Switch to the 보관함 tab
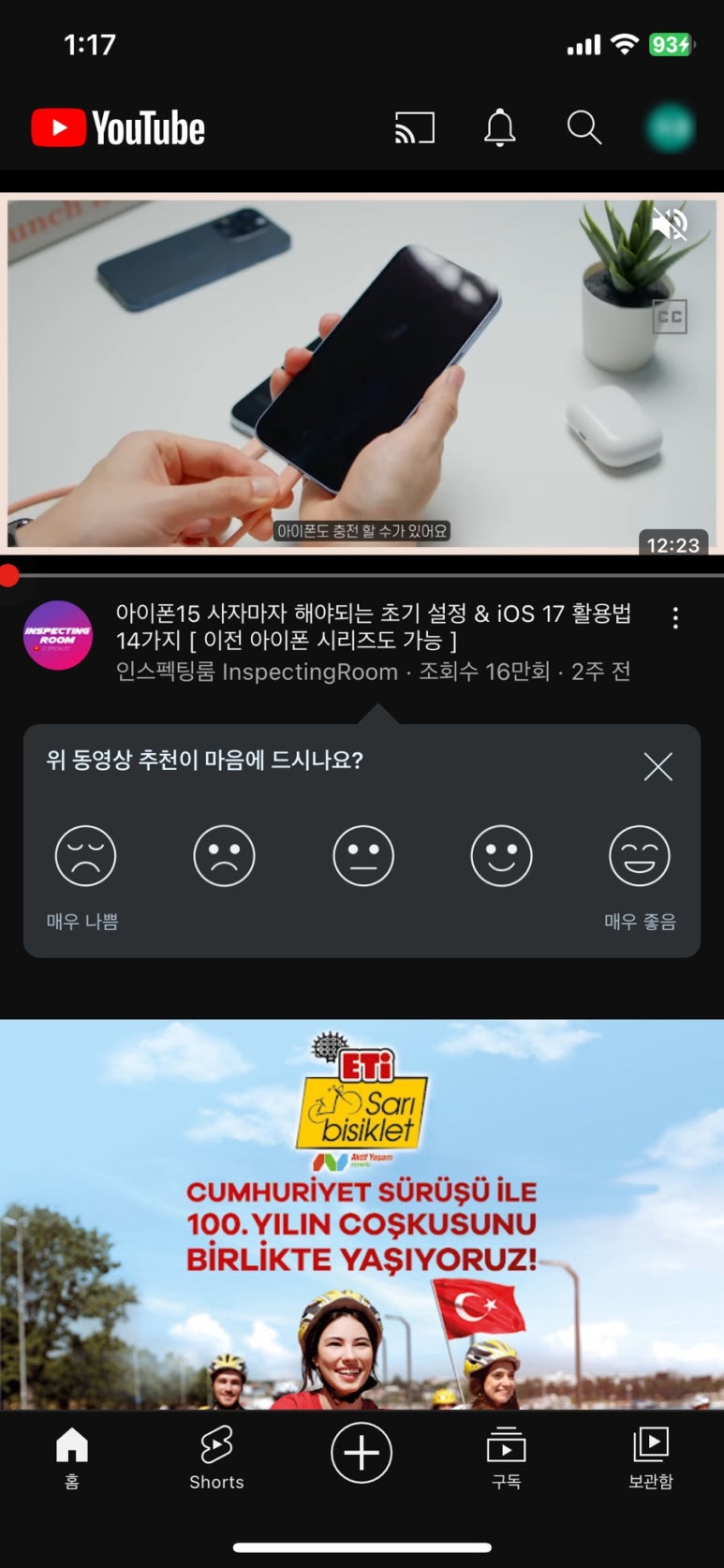Viewport: 724px width, 1568px height. point(651,1457)
